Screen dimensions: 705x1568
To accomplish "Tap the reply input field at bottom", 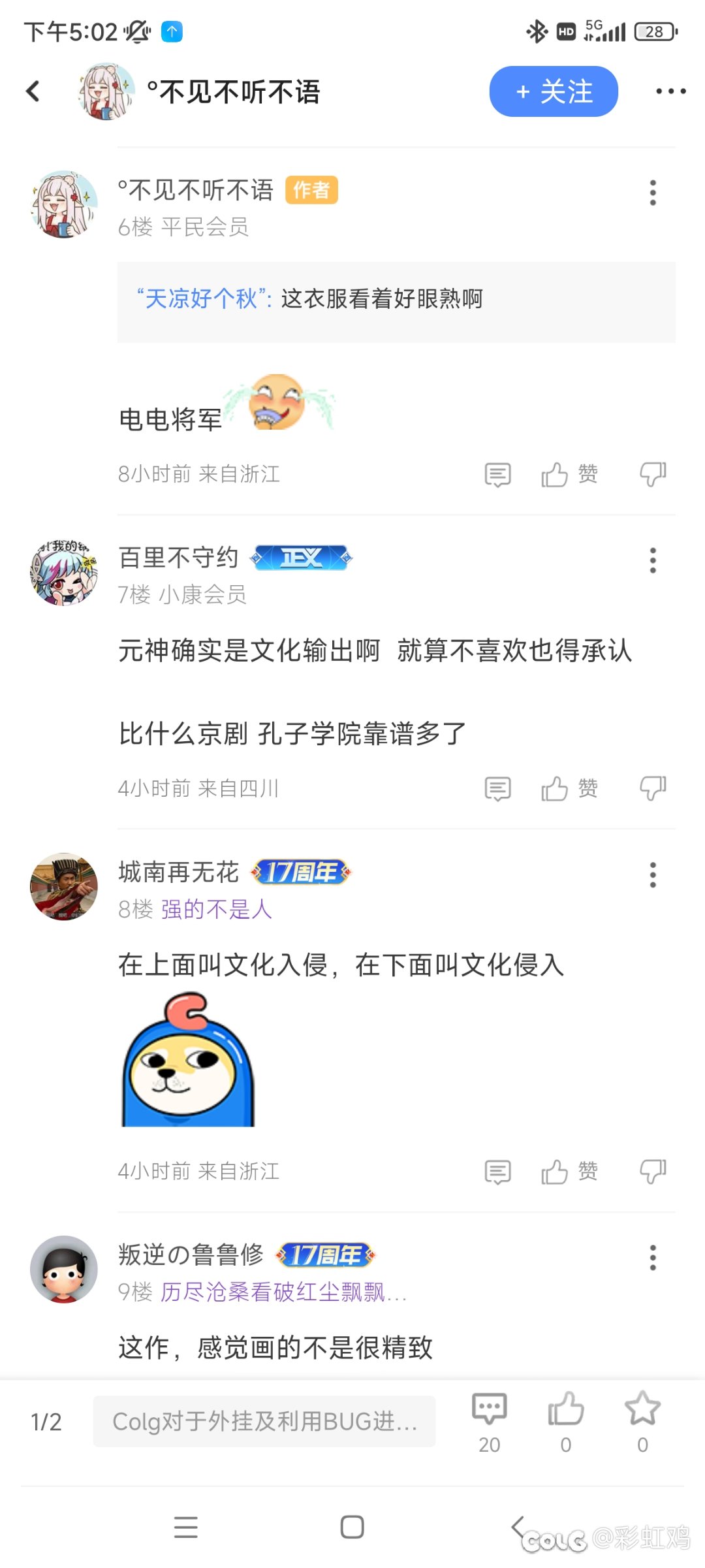I will coord(264,1421).
